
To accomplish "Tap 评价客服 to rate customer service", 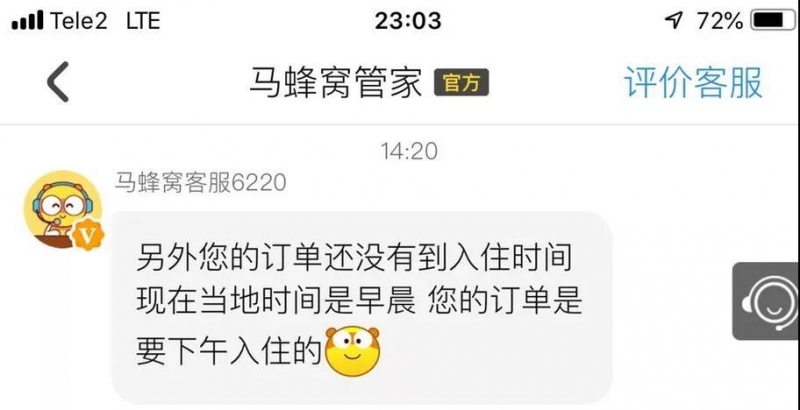I will pyautogui.click(x=693, y=82).
